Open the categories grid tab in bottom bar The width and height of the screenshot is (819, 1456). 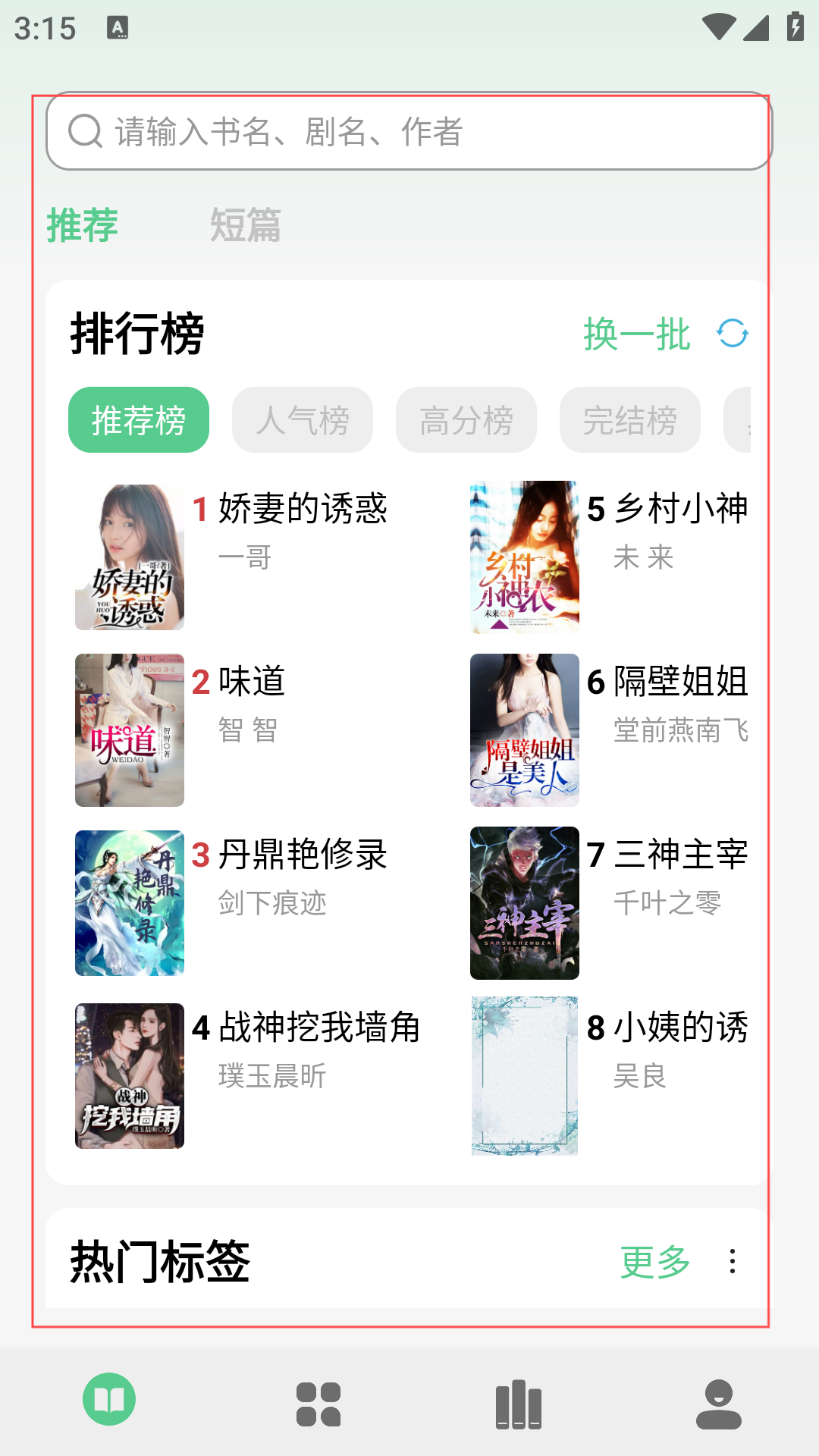click(318, 1404)
